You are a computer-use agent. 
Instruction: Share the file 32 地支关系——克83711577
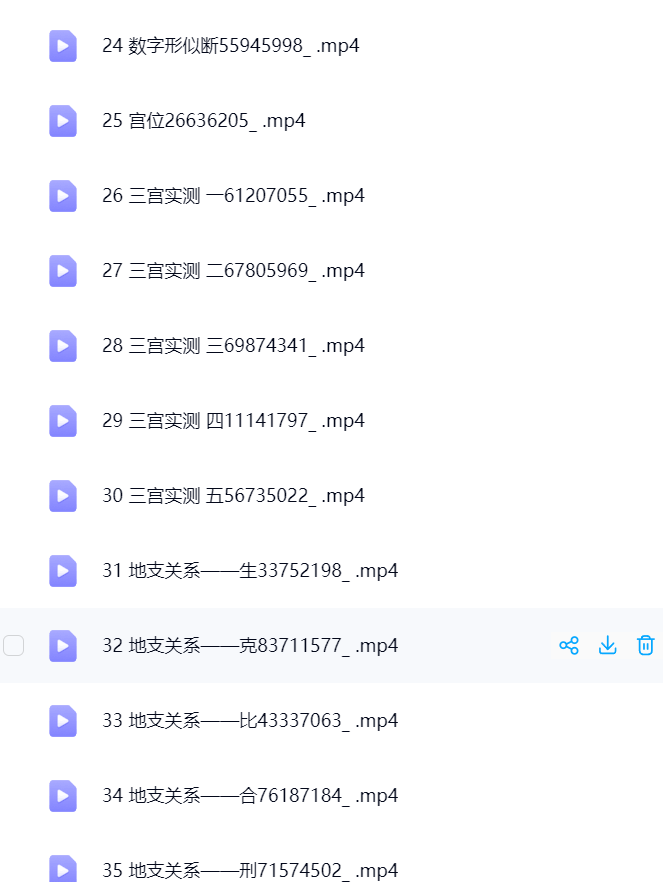pyautogui.click(x=569, y=645)
